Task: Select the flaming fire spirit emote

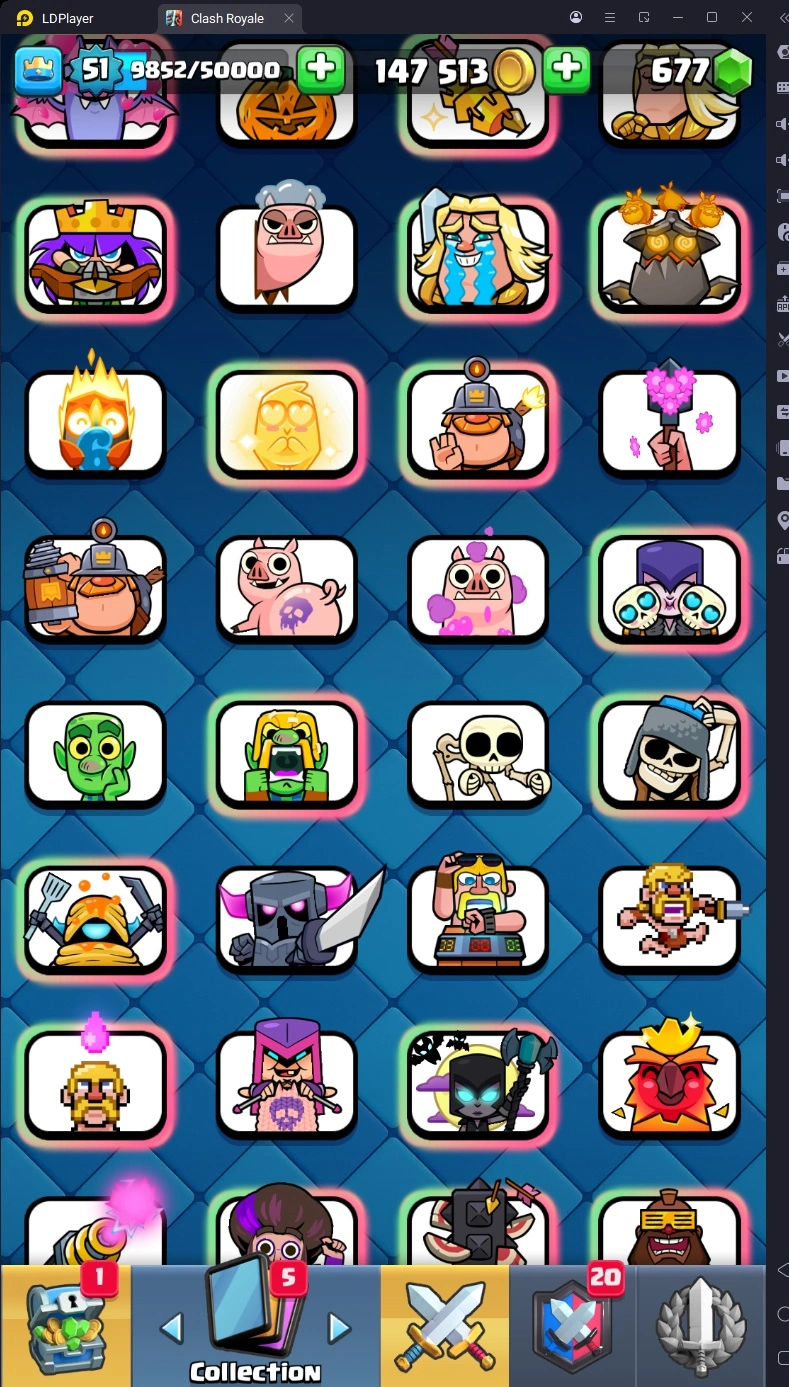Action: pyautogui.click(x=95, y=421)
